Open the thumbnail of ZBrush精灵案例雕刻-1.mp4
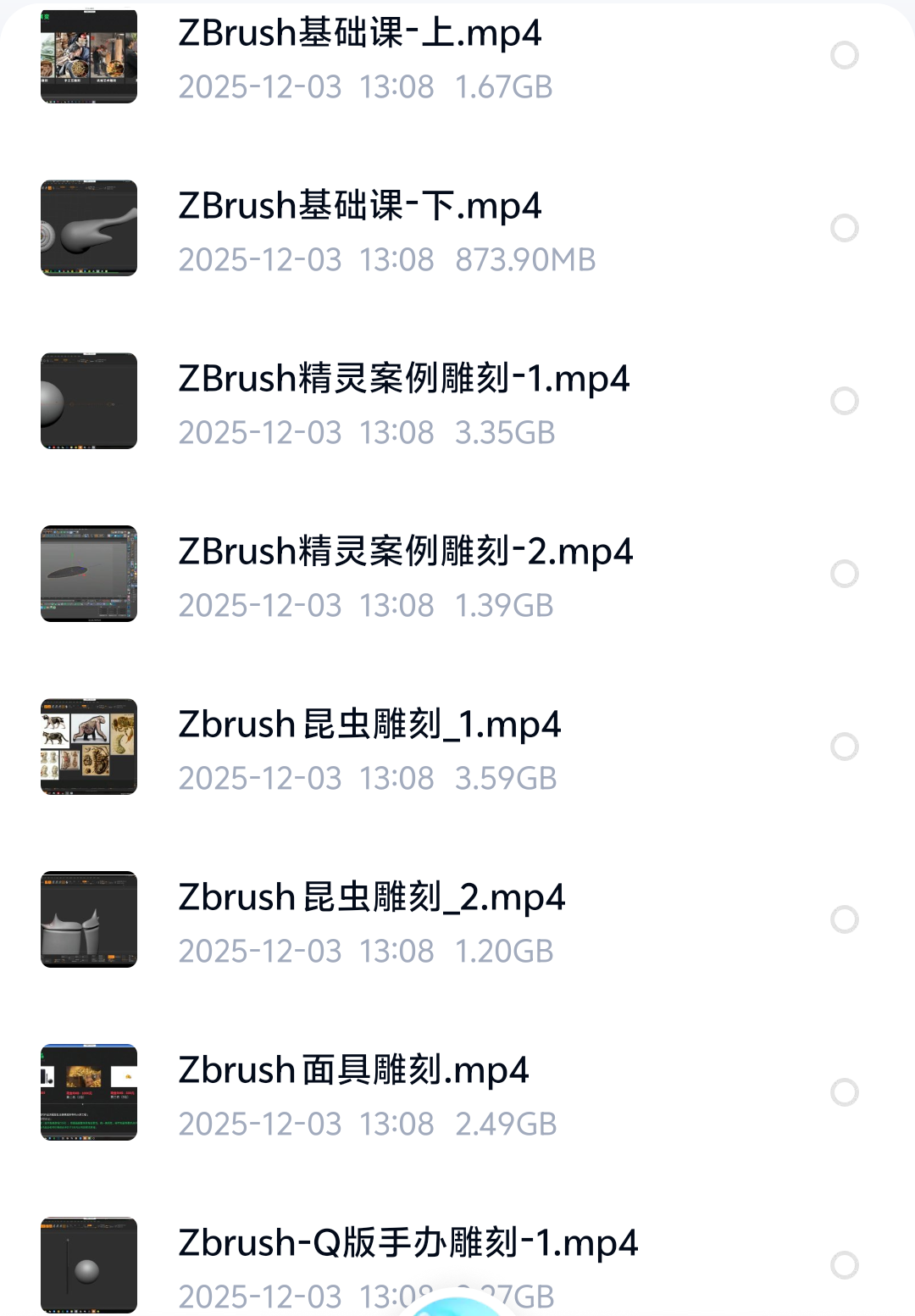This screenshot has width=915, height=1316. 87,401
